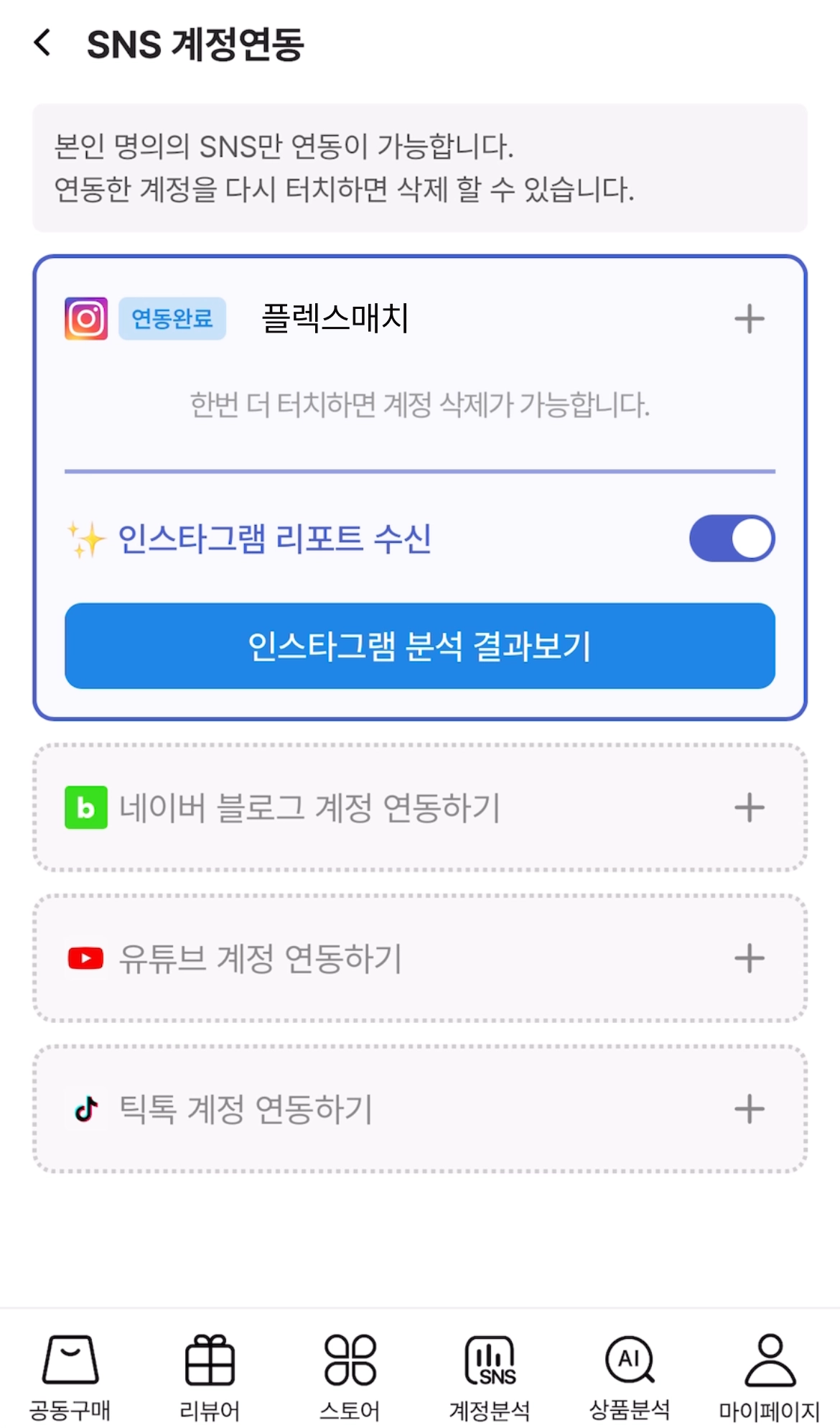The height and width of the screenshot is (1428, 840).
Task: Open 인스타그램 분석 결과보기
Action: click(x=419, y=646)
